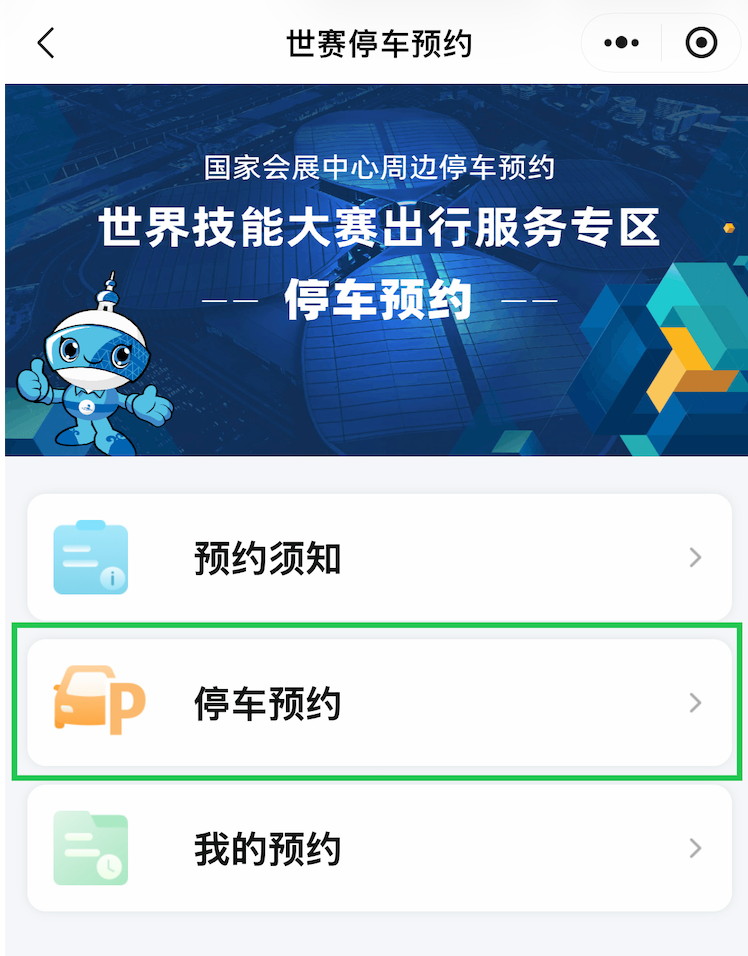Close the mini program with the circle icon
The image size is (748, 956).
(701, 43)
